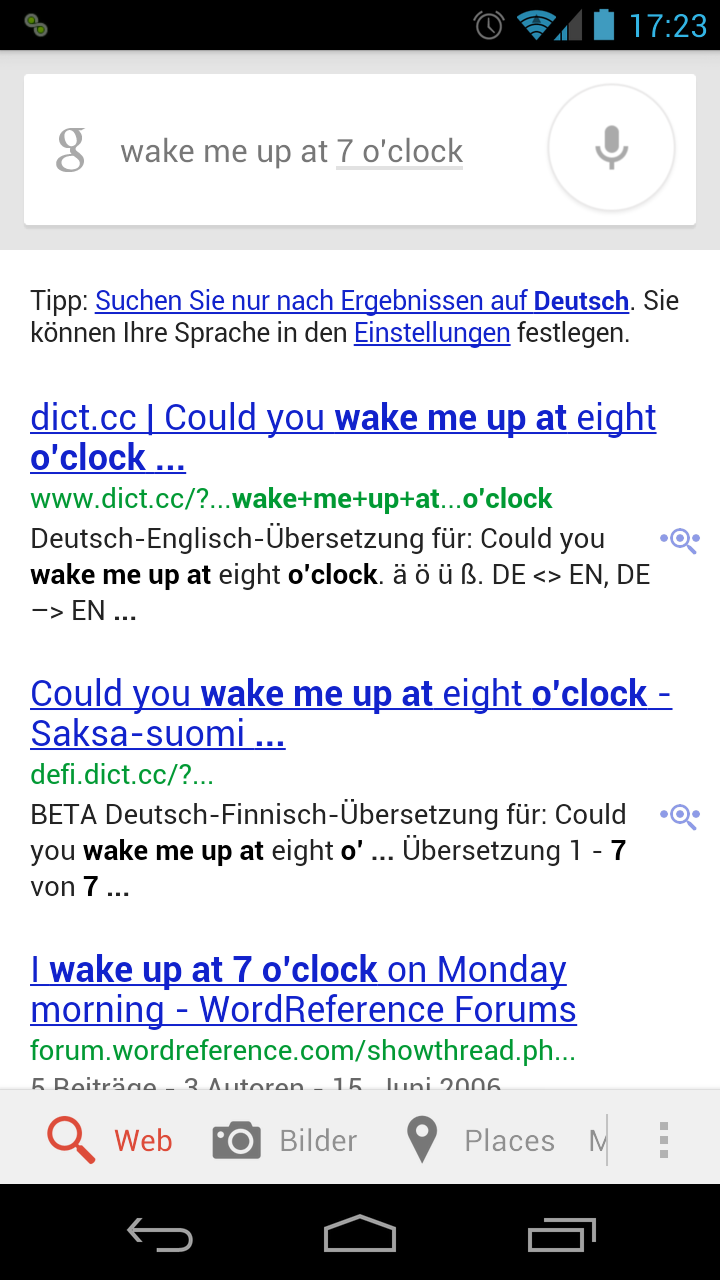The image size is (720, 1280).
Task: Open the Einstellungen link in the tip
Action: tap(432, 333)
